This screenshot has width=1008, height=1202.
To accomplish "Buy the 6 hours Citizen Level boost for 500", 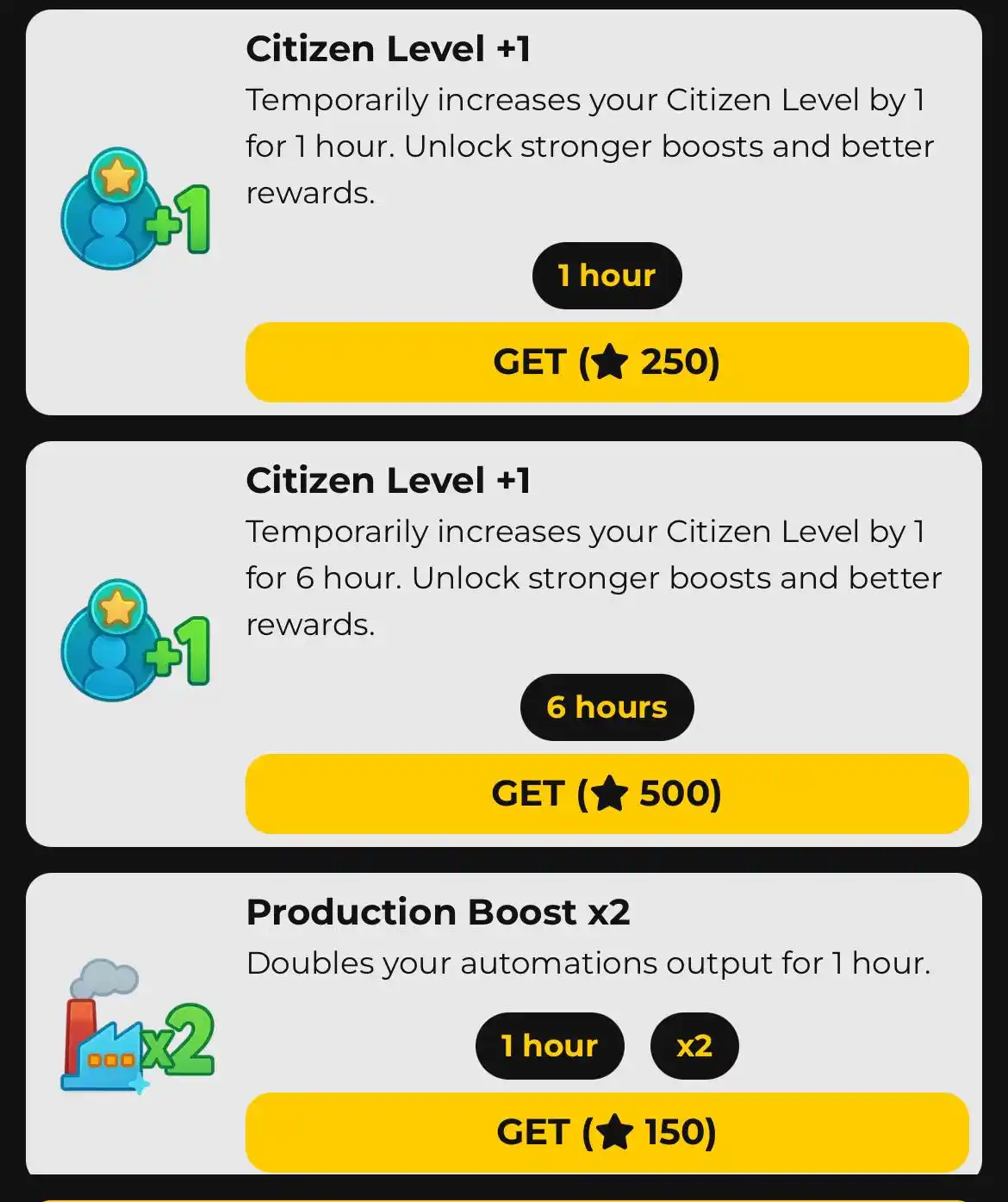I will click(x=607, y=794).
